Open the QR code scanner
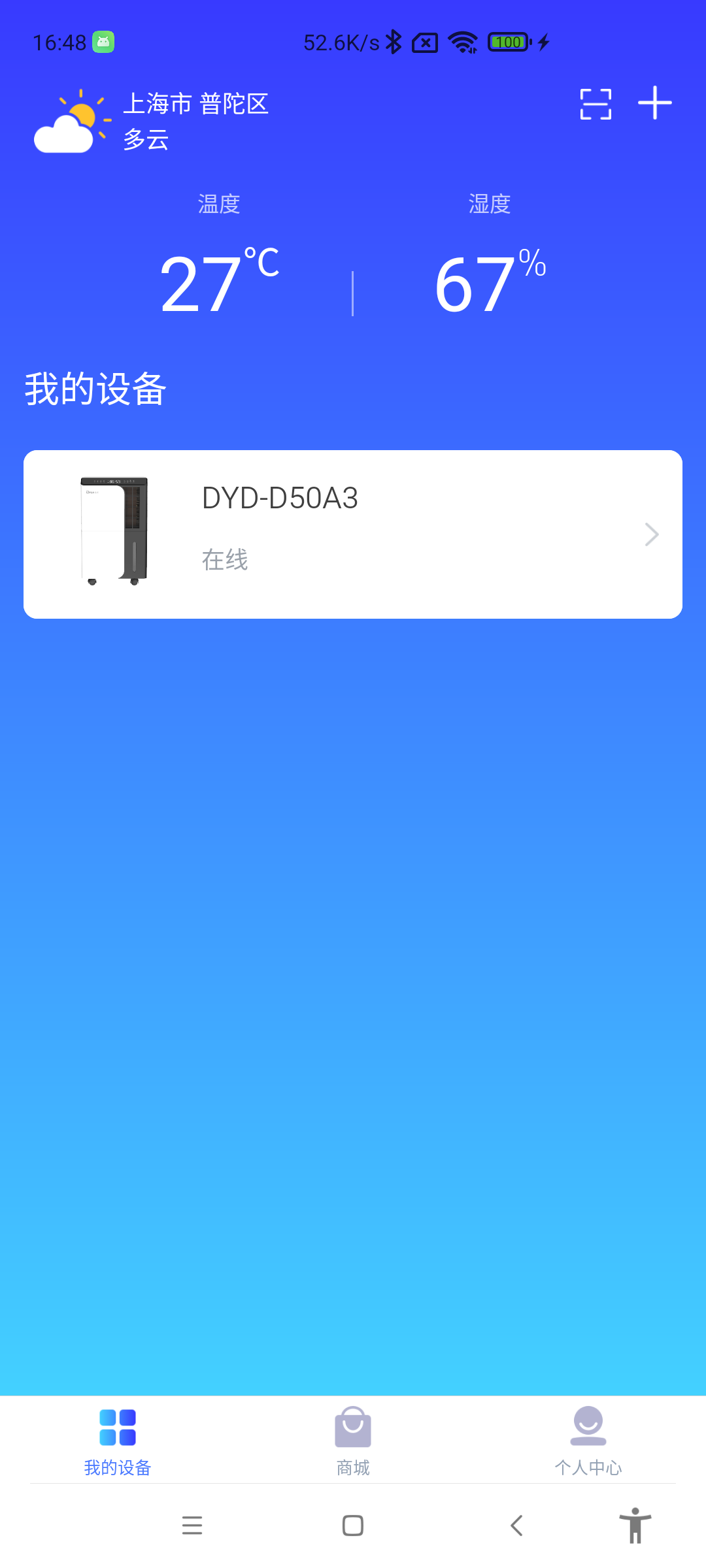 pos(596,104)
